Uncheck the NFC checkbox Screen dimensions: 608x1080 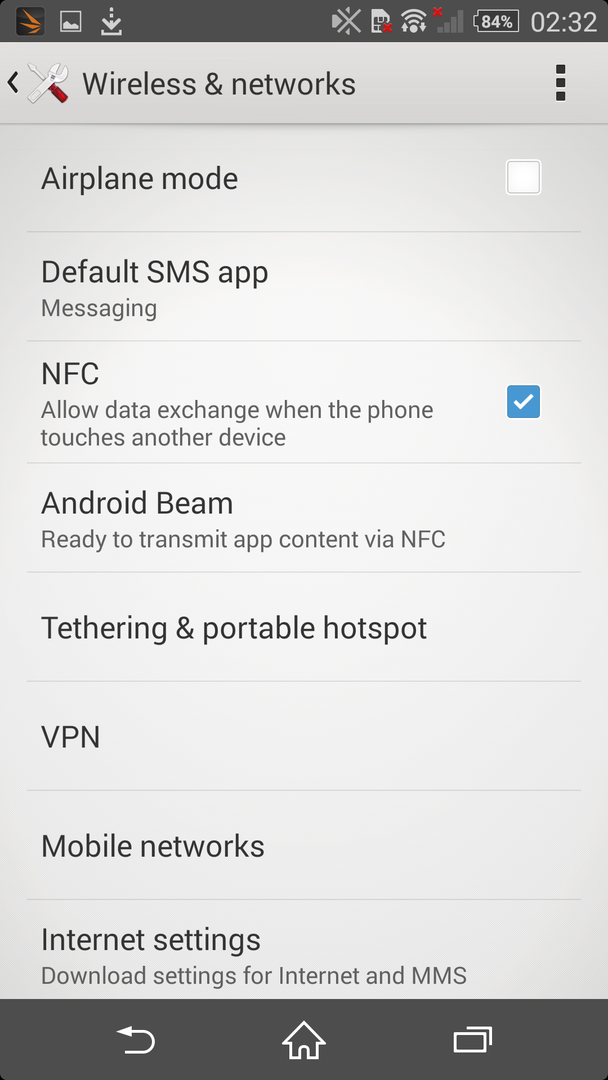click(x=523, y=402)
